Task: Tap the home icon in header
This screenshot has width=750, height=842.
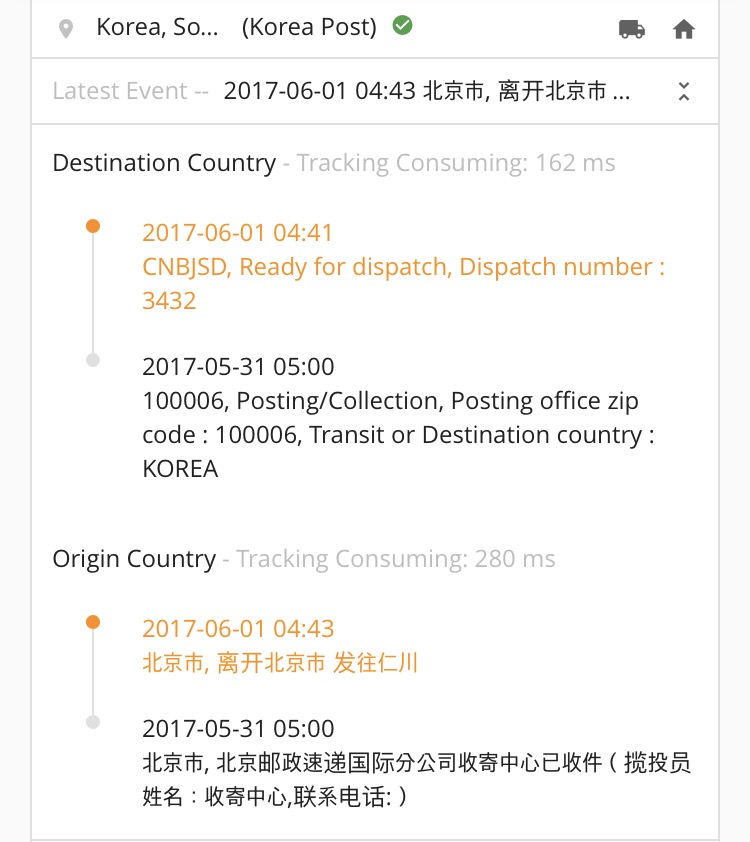Action: point(684,29)
